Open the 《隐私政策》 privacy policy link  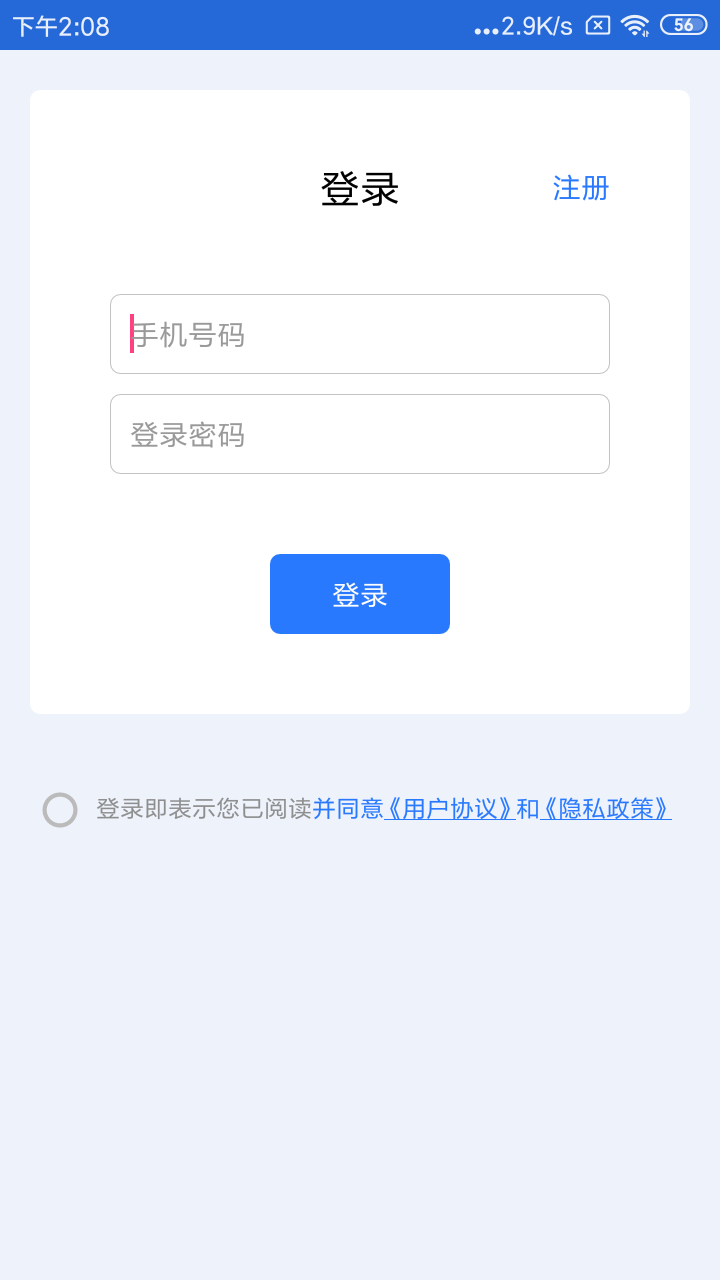(608, 810)
